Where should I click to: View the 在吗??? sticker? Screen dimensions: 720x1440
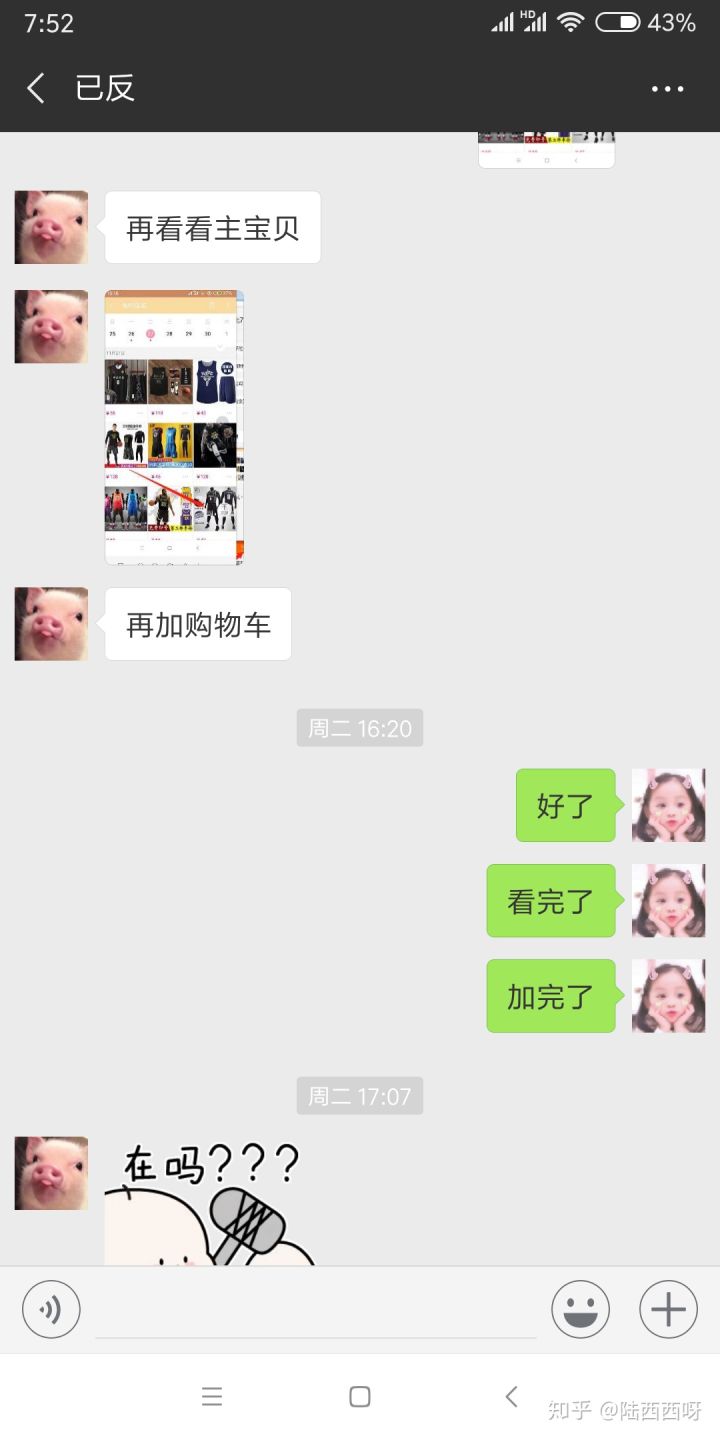pos(210,1200)
